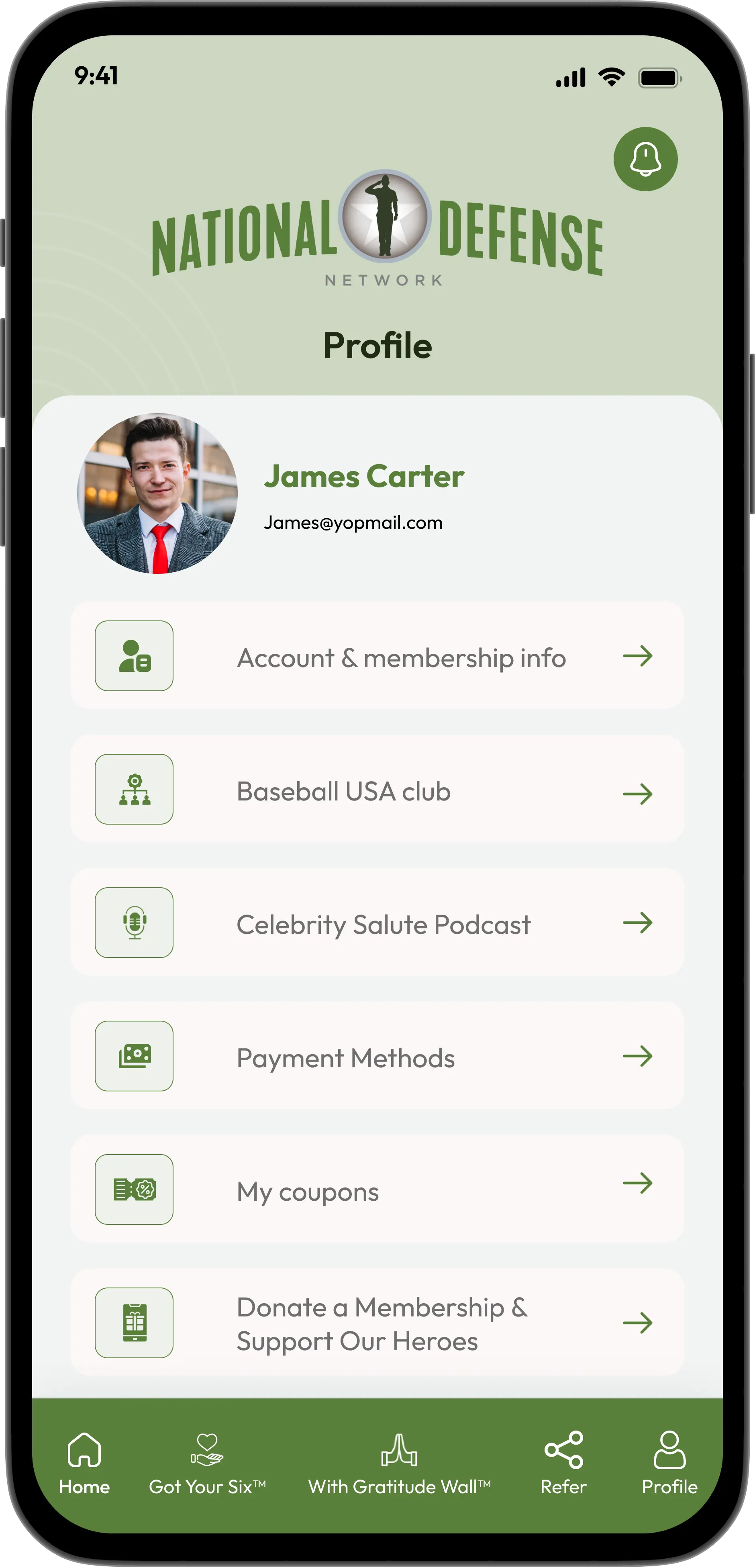View My coupons
Screen dimensions: 755x1568
(377, 1189)
